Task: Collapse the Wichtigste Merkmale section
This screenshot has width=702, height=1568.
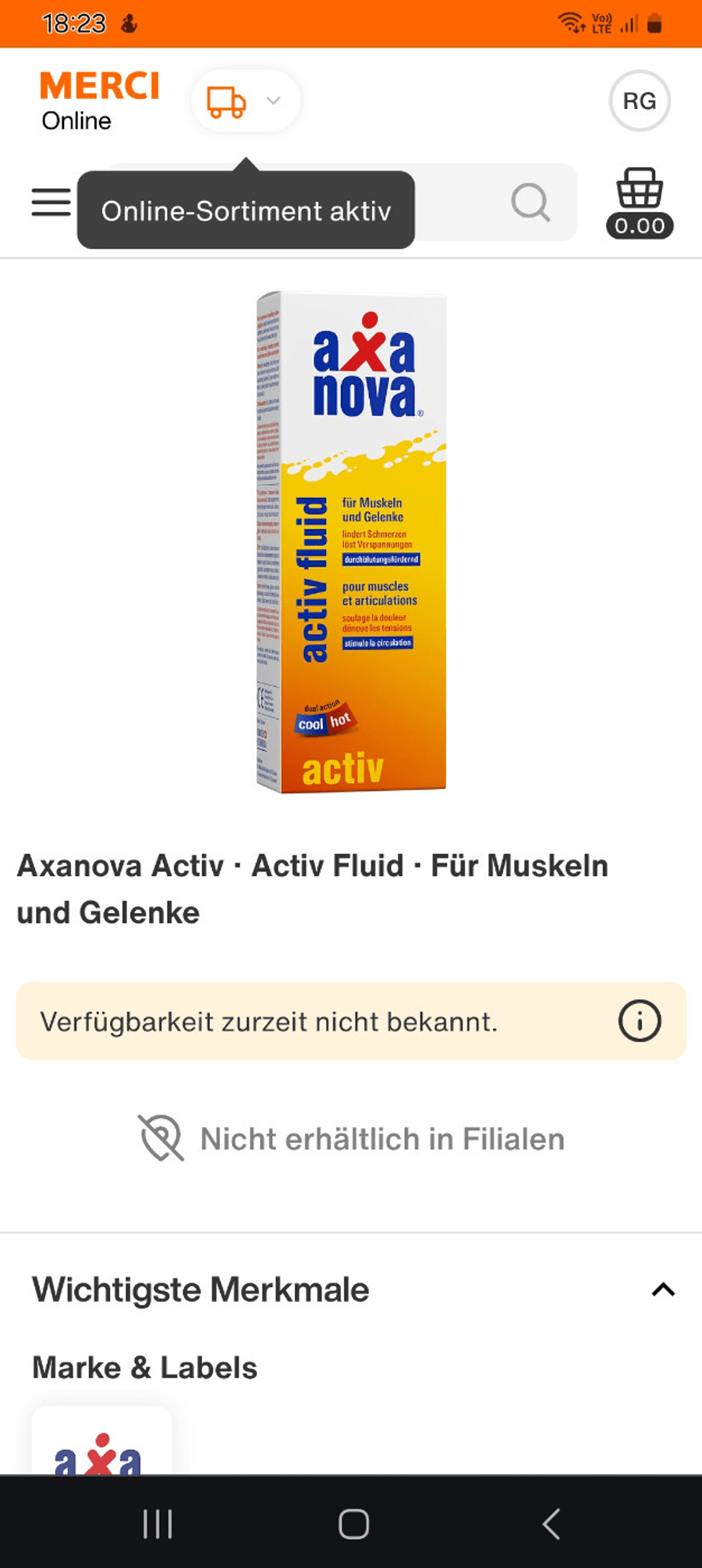Action: [x=662, y=1290]
